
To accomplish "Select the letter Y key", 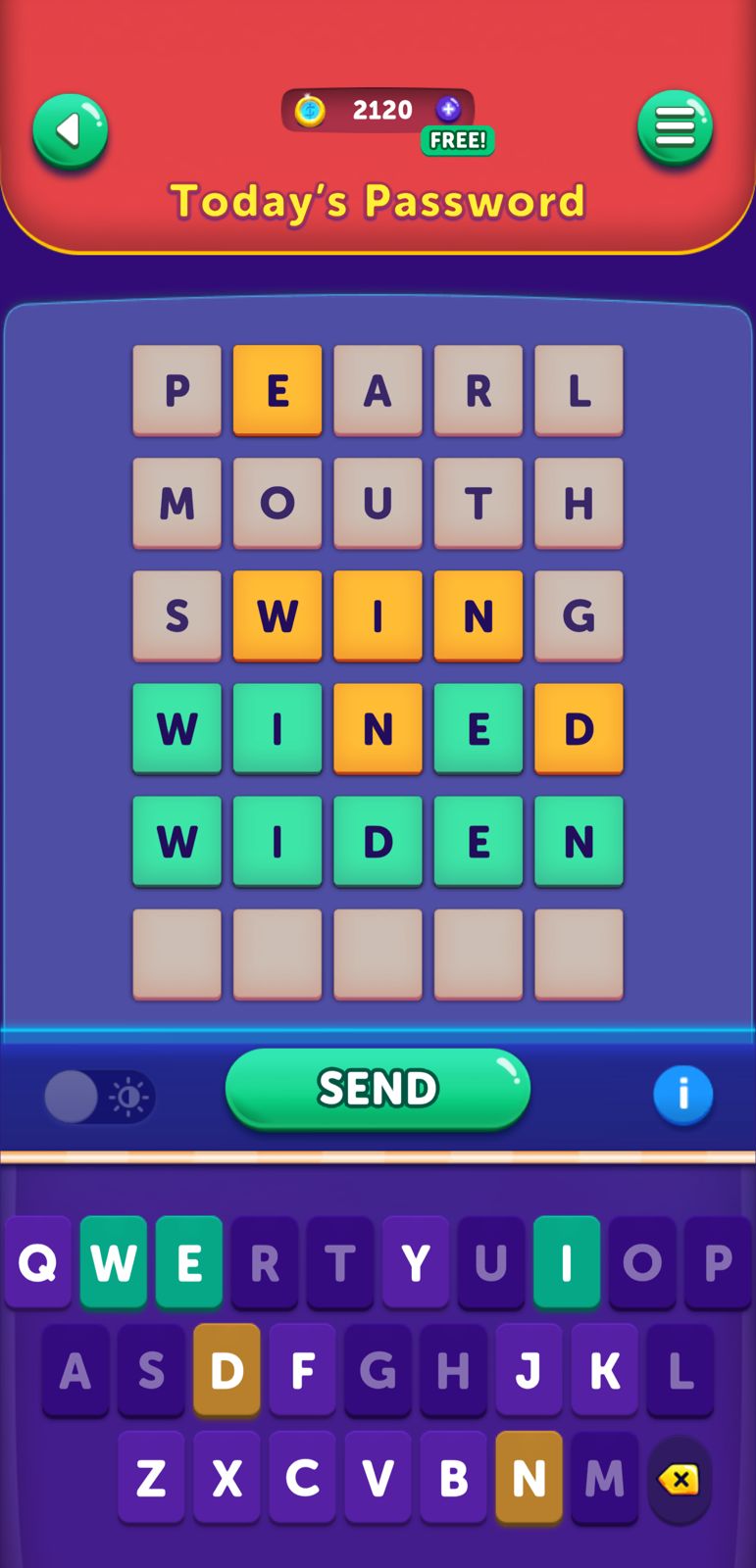I will tap(416, 1262).
